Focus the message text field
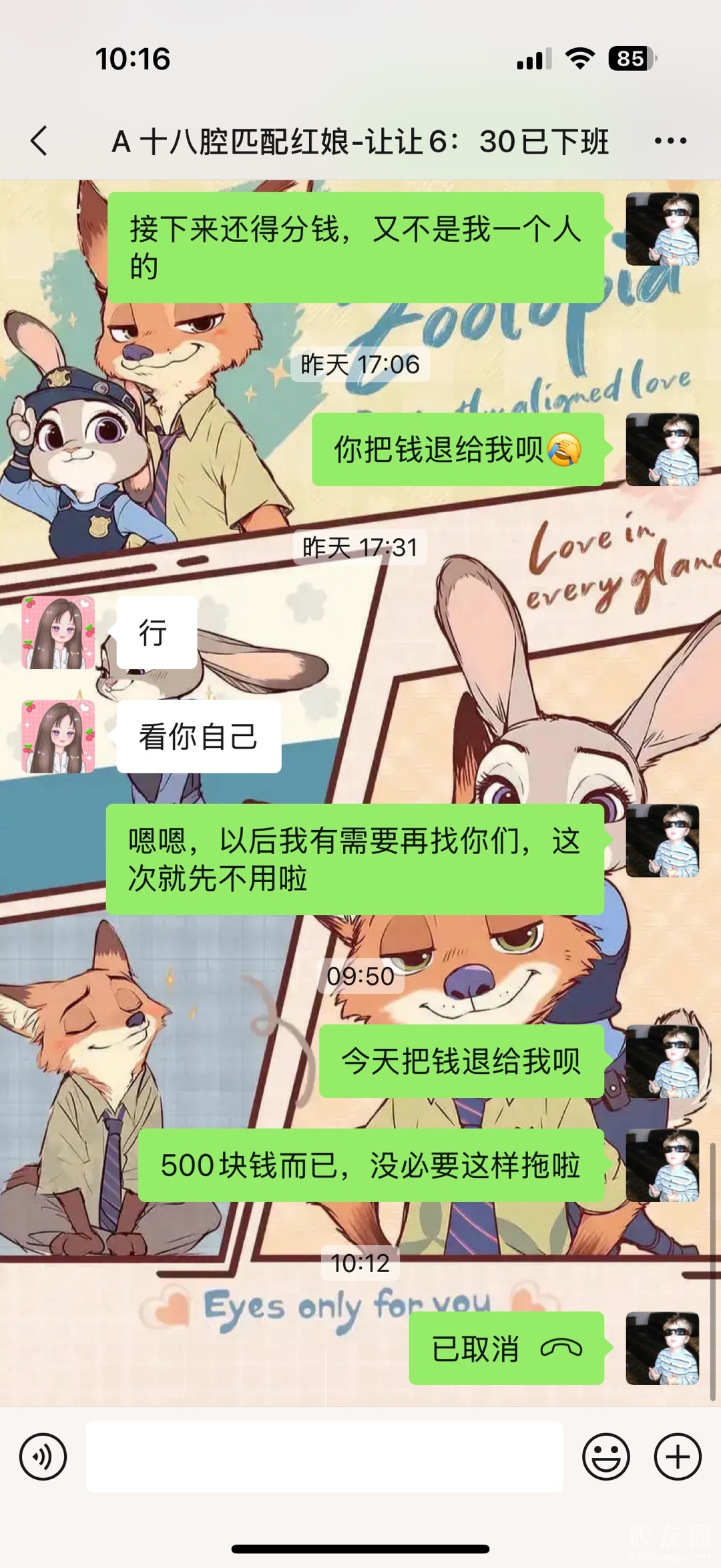This screenshot has width=721, height=1568. [x=324, y=1456]
